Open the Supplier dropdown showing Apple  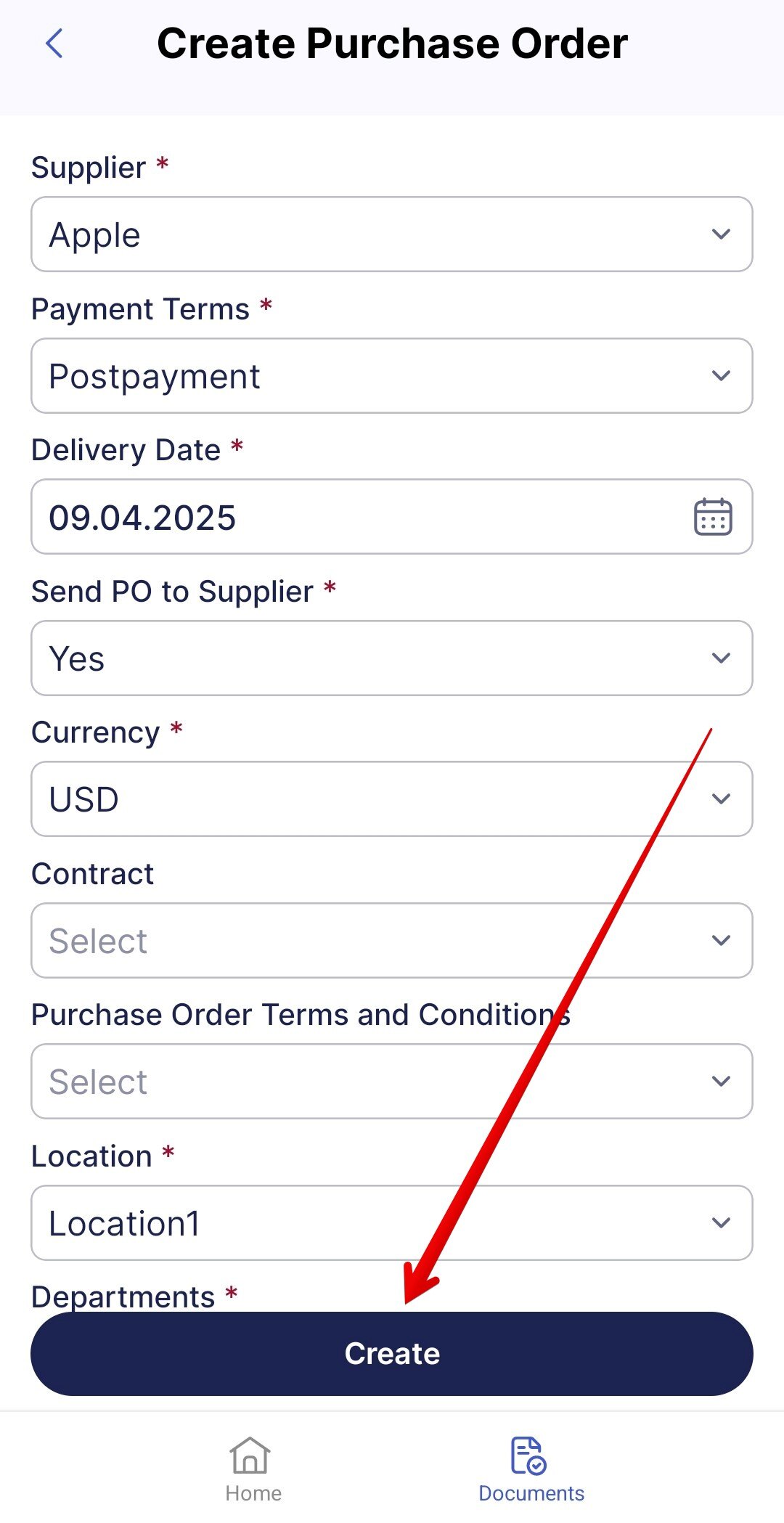pyautogui.click(x=392, y=234)
